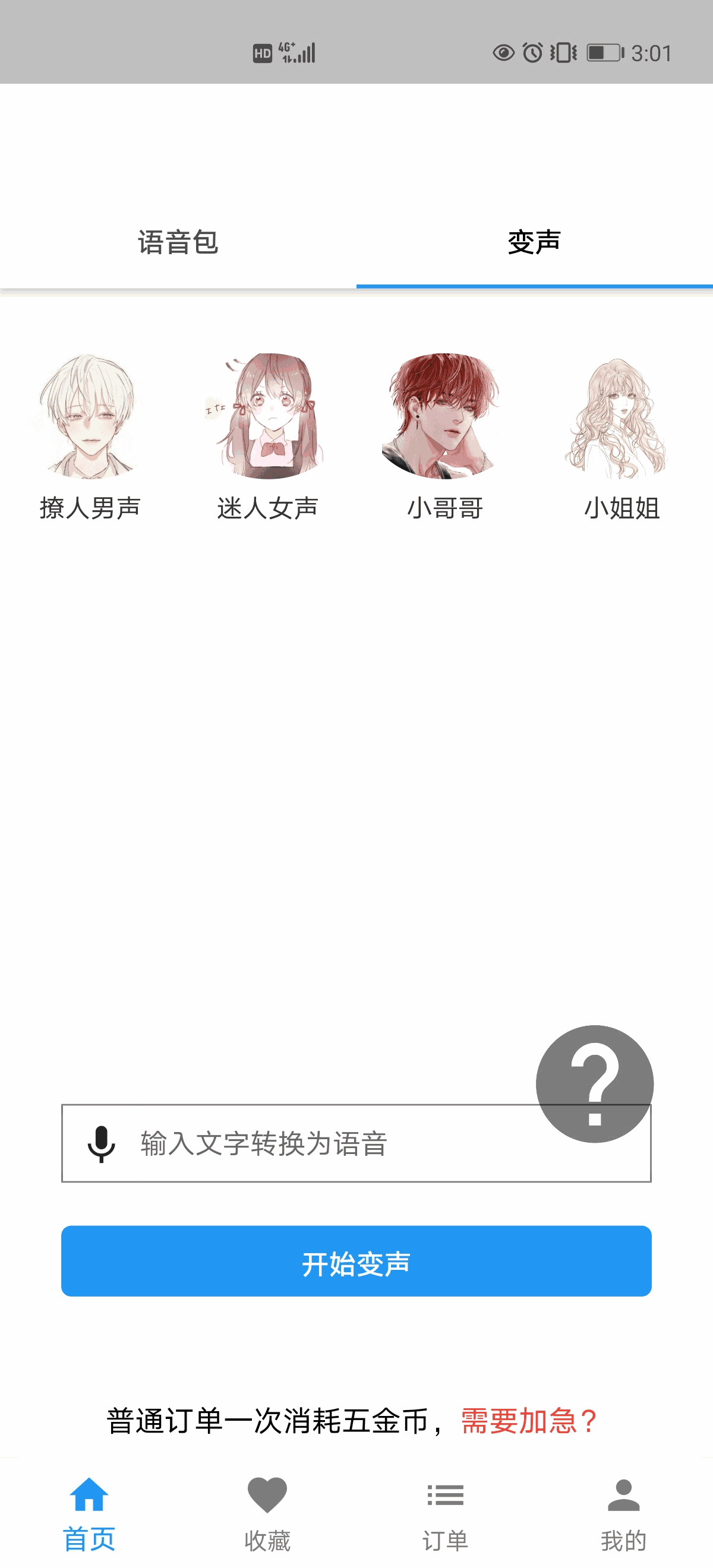Go to the 首页 tab

[89, 1514]
